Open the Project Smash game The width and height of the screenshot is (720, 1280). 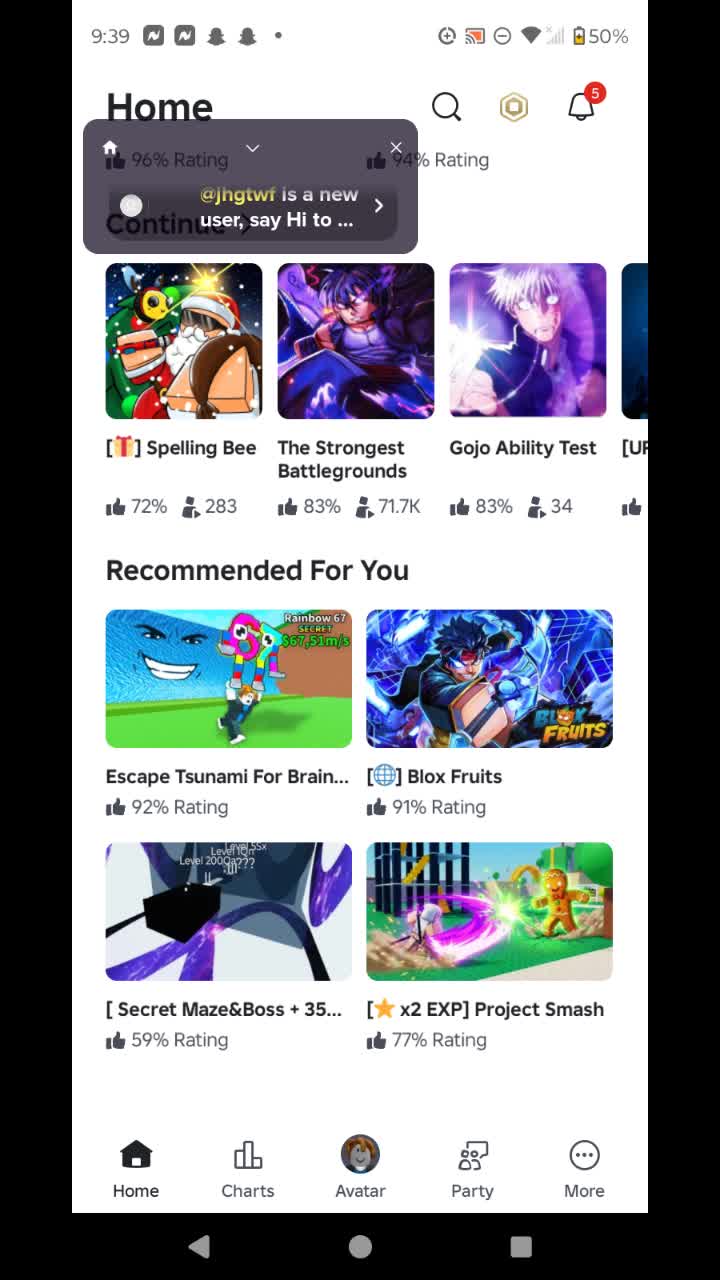489,911
